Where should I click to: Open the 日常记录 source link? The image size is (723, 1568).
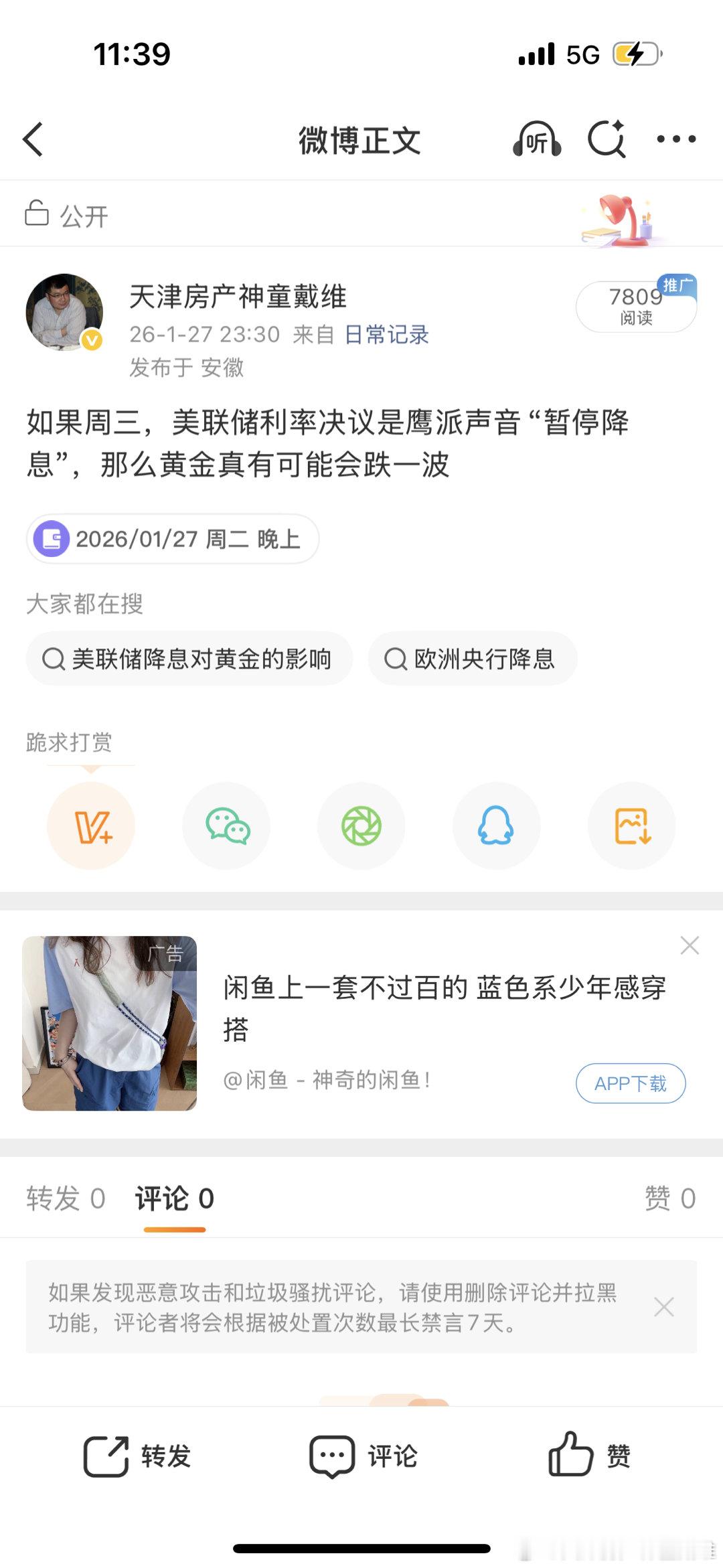point(387,335)
